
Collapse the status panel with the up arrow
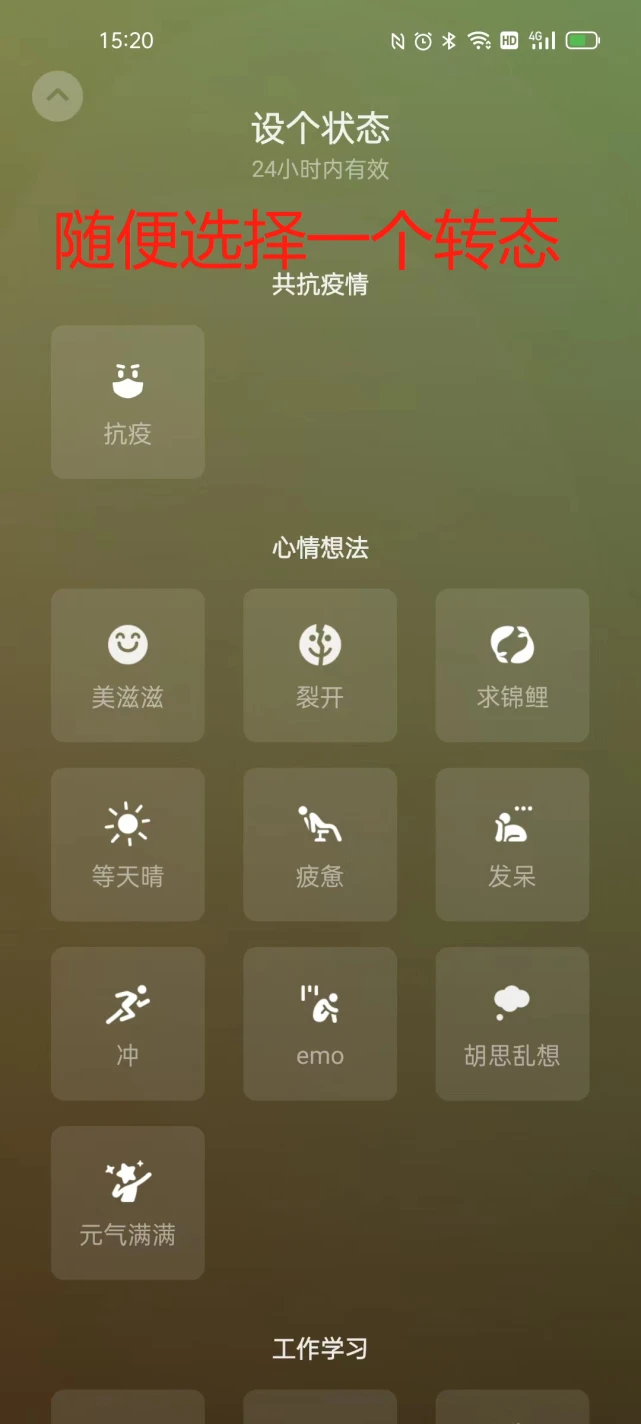(x=57, y=96)
